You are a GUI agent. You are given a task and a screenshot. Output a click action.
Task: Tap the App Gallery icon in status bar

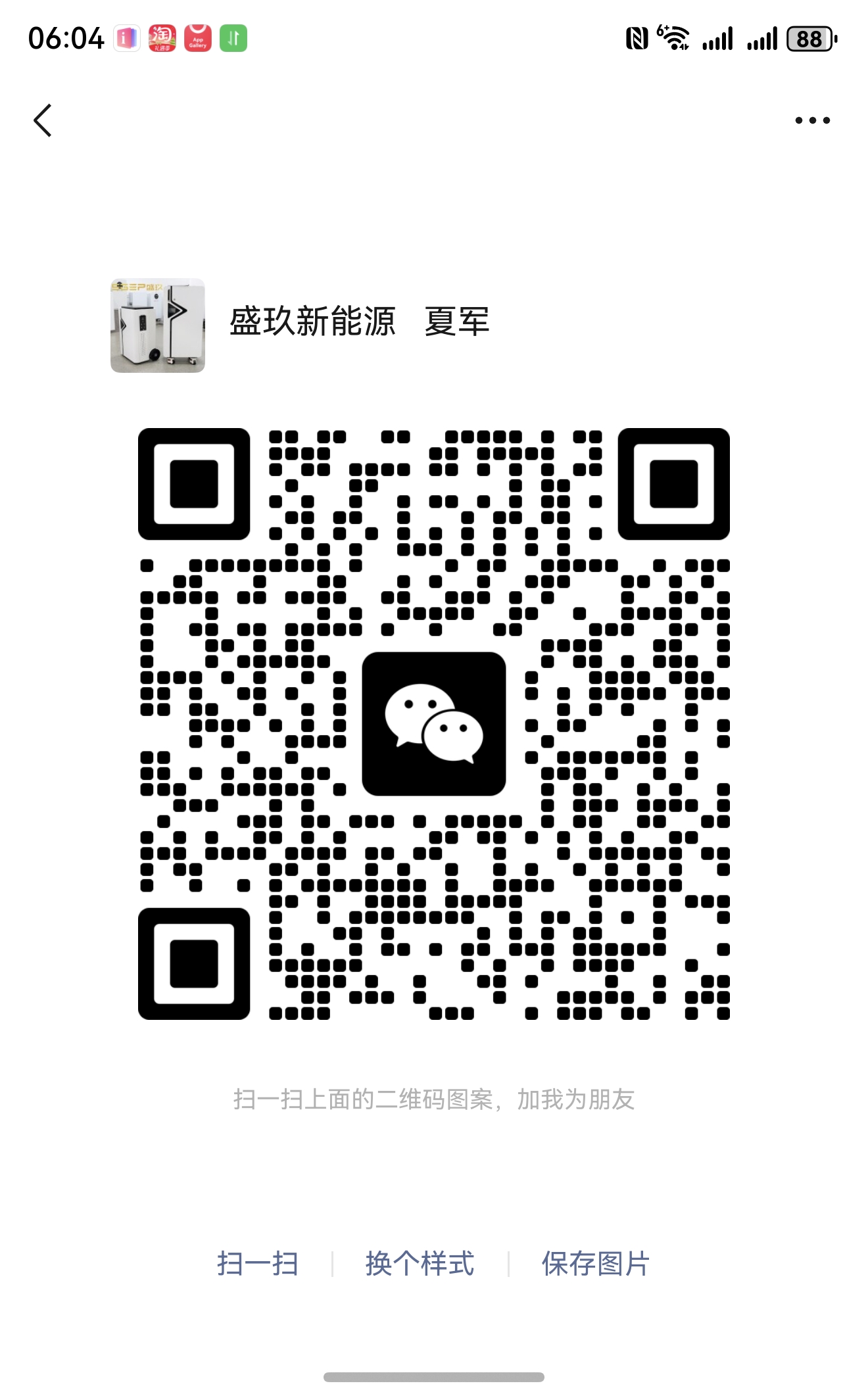198,38
